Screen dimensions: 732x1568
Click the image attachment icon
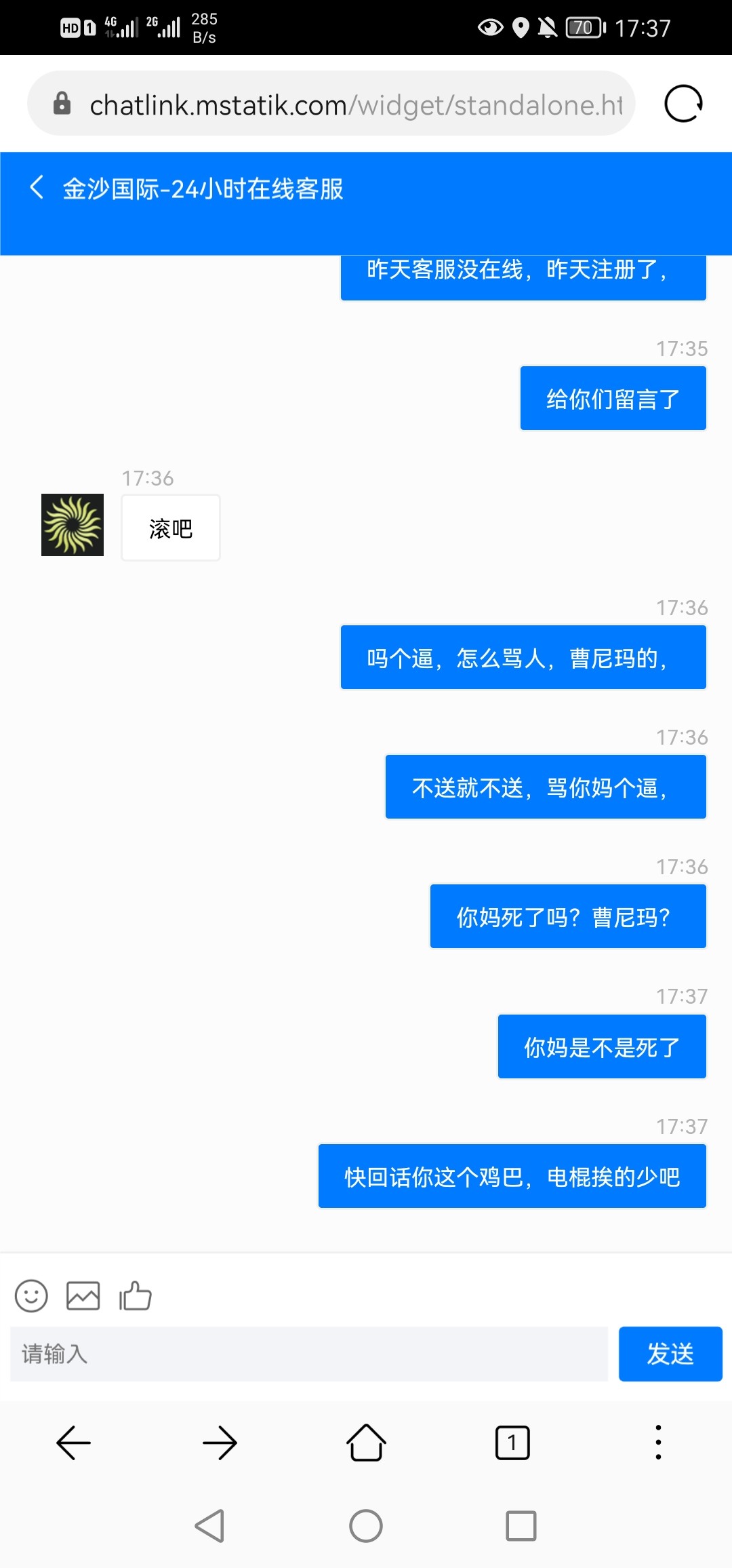83,1296
